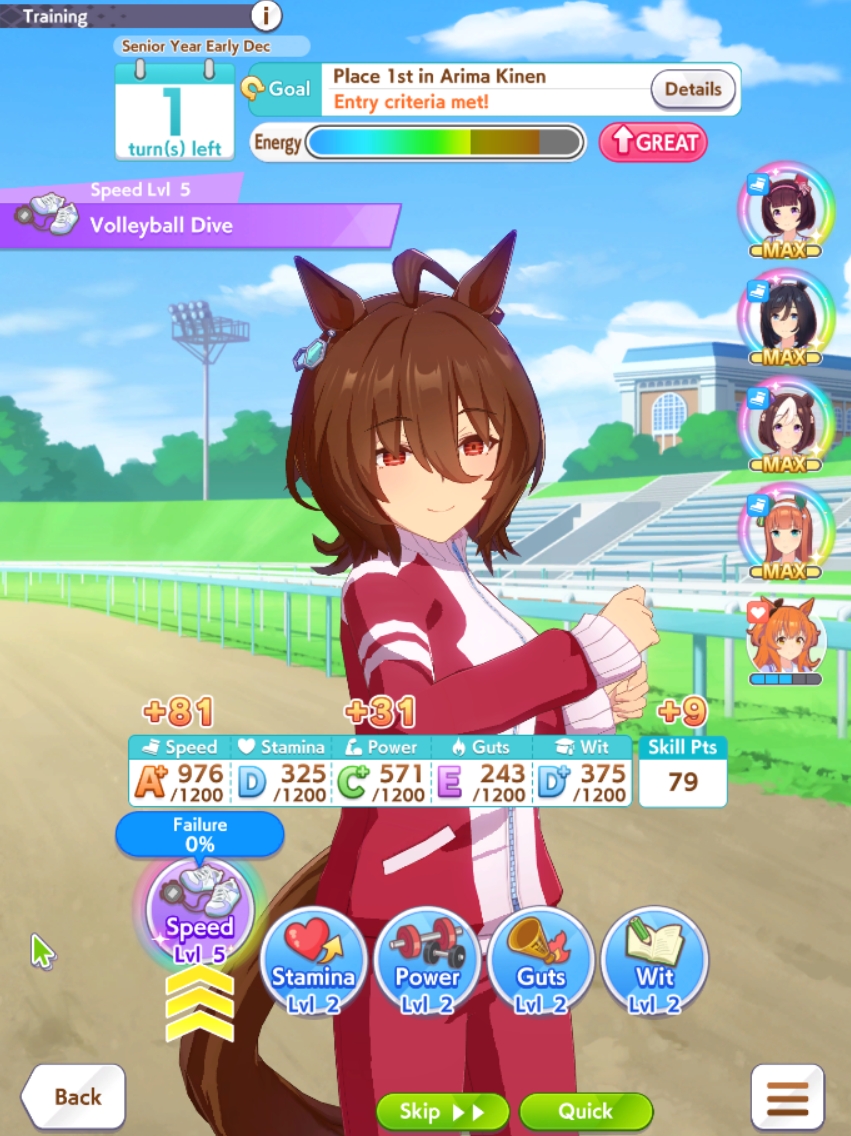Open the training info icon
Image resolution: width=851 pixels, height=1136 pixels.
266,15
